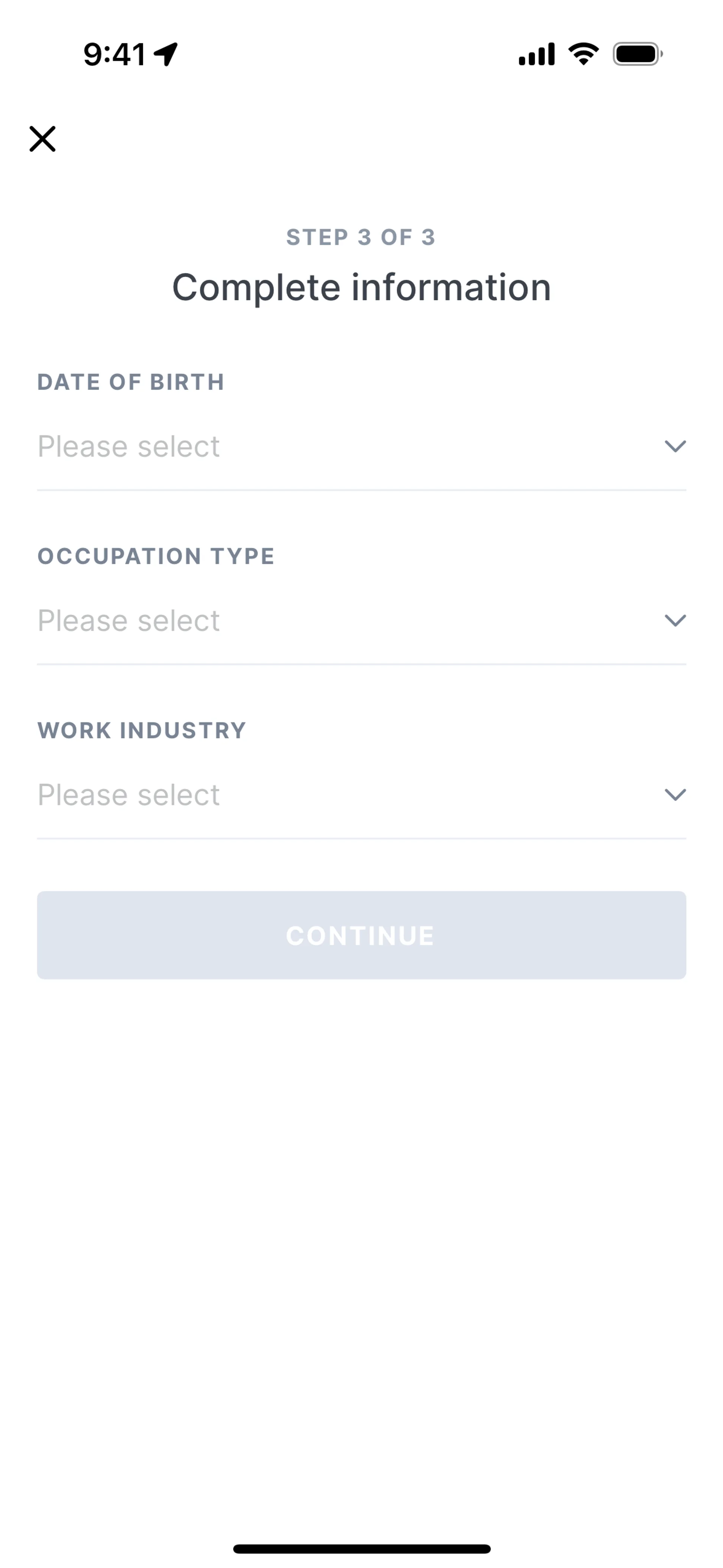Close the Complete information form
Screen dimensions: 723x1568
(x=43, y=139)
